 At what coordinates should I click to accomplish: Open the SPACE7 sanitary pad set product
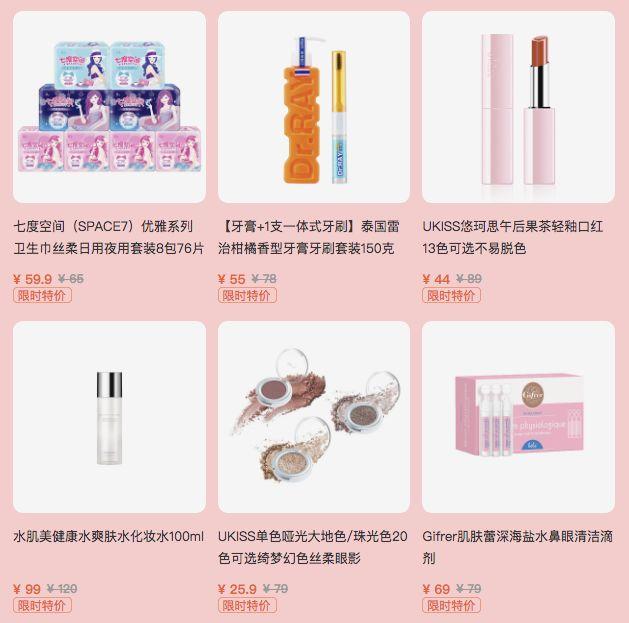(x=109, y=108)
